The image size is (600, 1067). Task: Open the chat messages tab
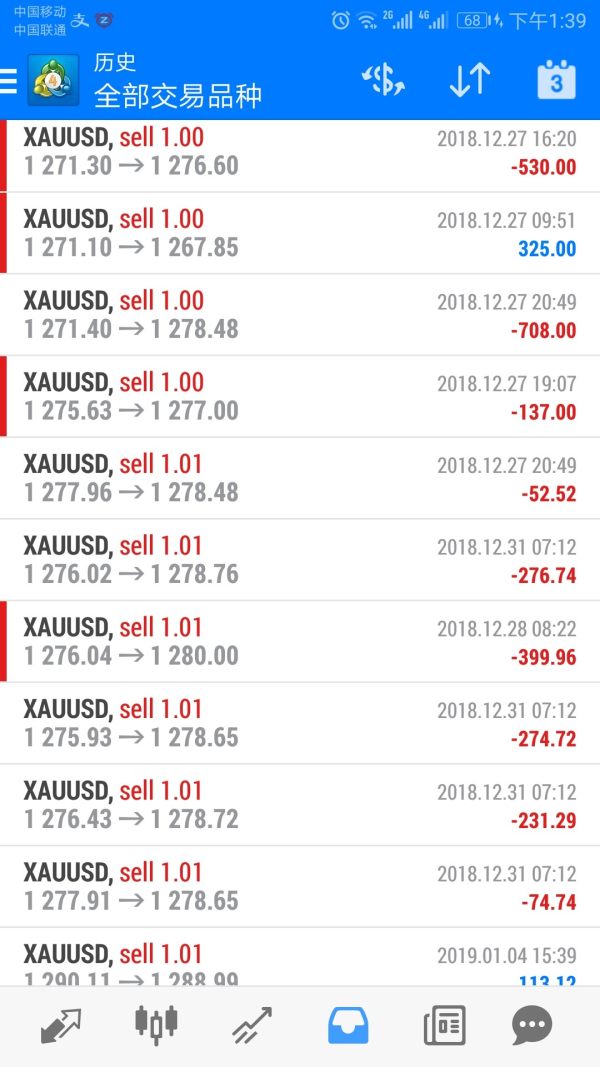point(532,1026)
